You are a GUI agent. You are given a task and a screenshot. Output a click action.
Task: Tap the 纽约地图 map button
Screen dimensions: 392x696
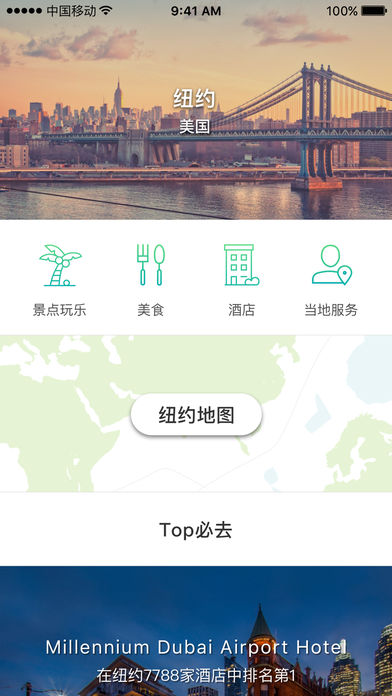point(196,415)
